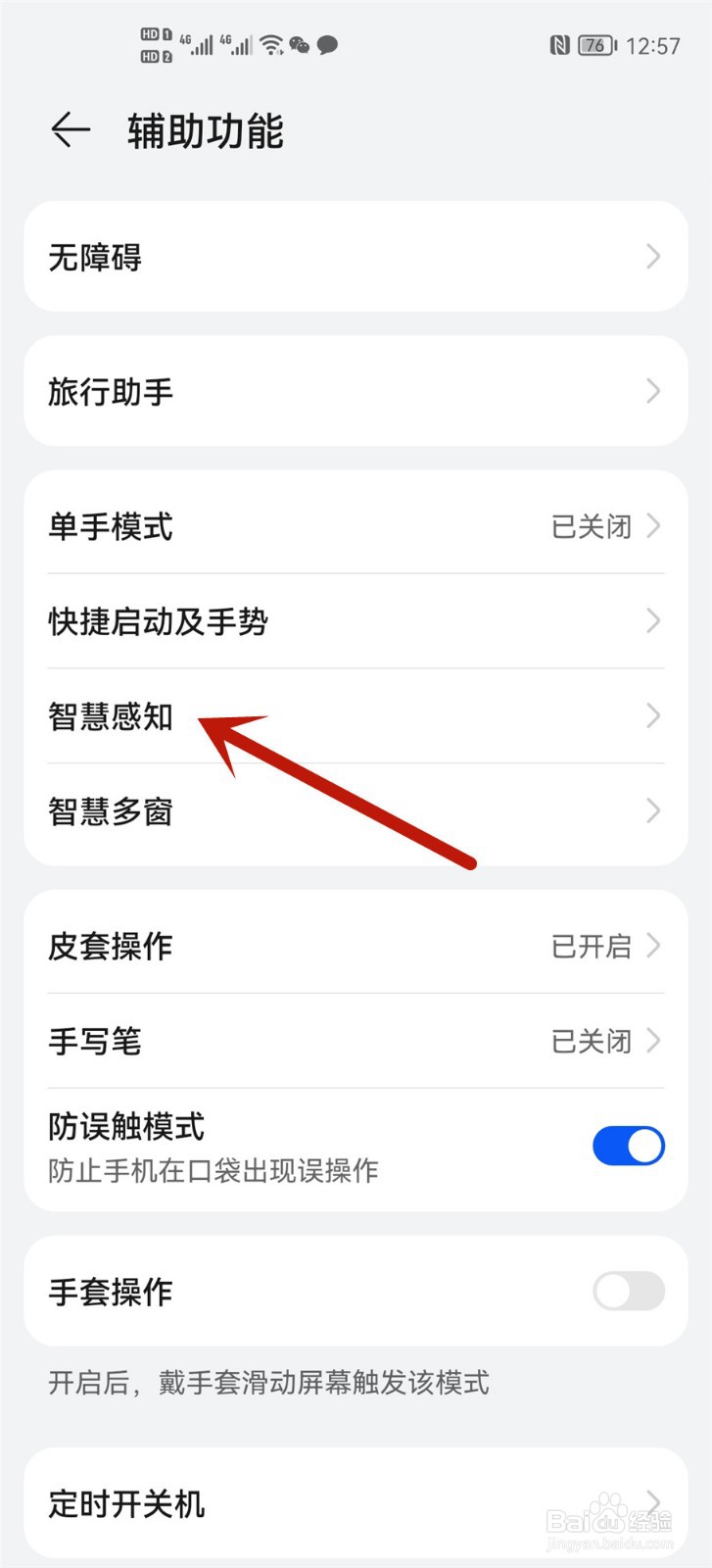Click the WiFi signal icon in status bar
This screenshot has height=1568, width=712.
[x=270, y=44]
